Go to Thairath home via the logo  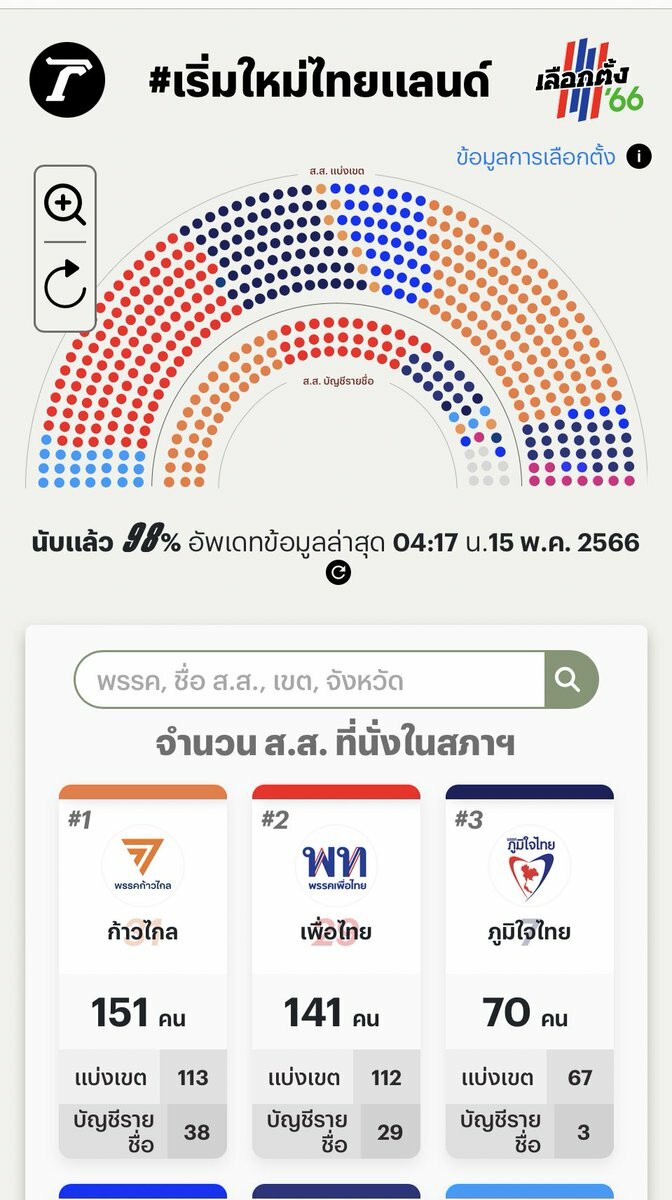[x=67, y=80]
